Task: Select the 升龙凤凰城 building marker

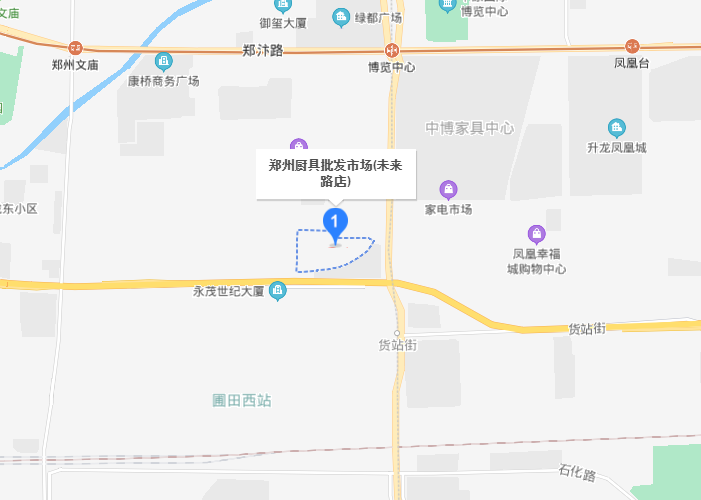Action: pyautogui.click(x=617, y=127)
